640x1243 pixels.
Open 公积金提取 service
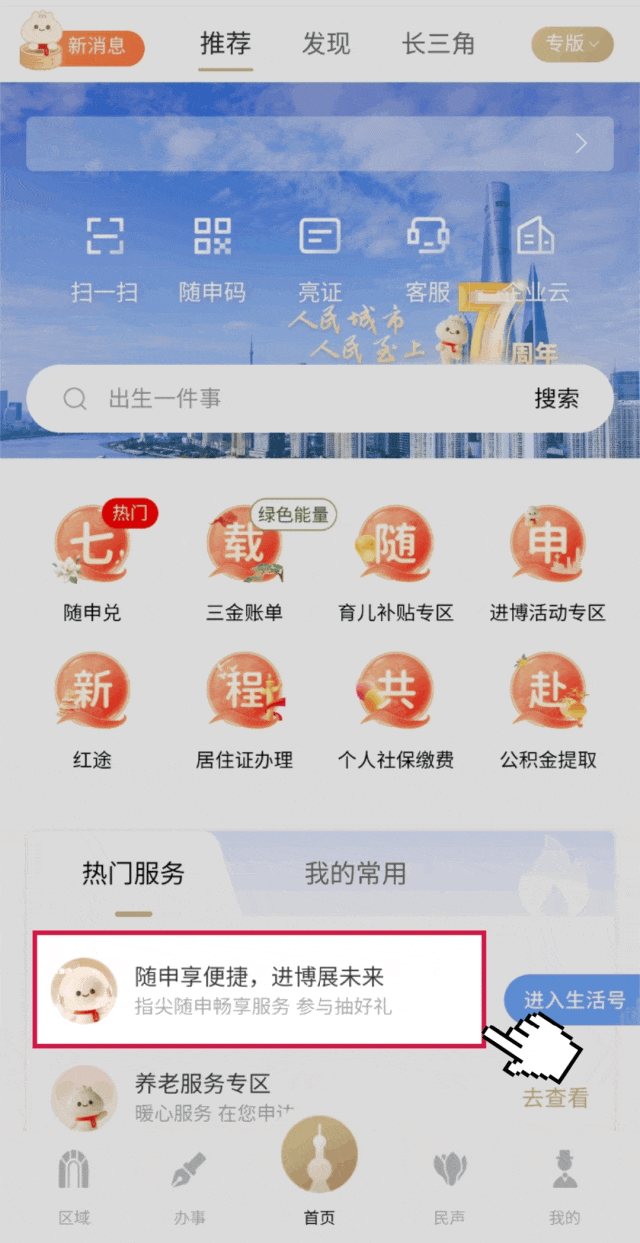click(548, 712)
